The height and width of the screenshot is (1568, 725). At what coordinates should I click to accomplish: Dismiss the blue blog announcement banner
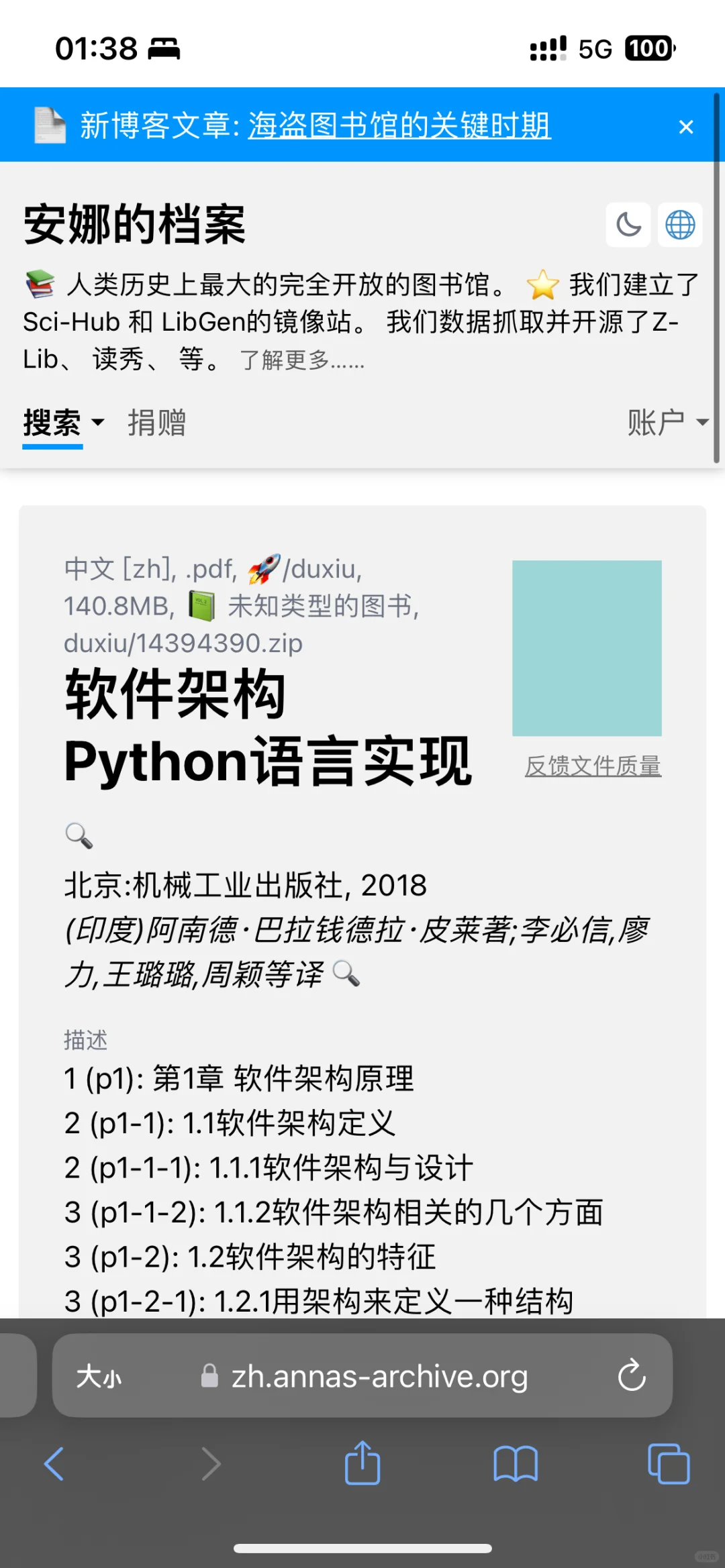coord(685,127)
